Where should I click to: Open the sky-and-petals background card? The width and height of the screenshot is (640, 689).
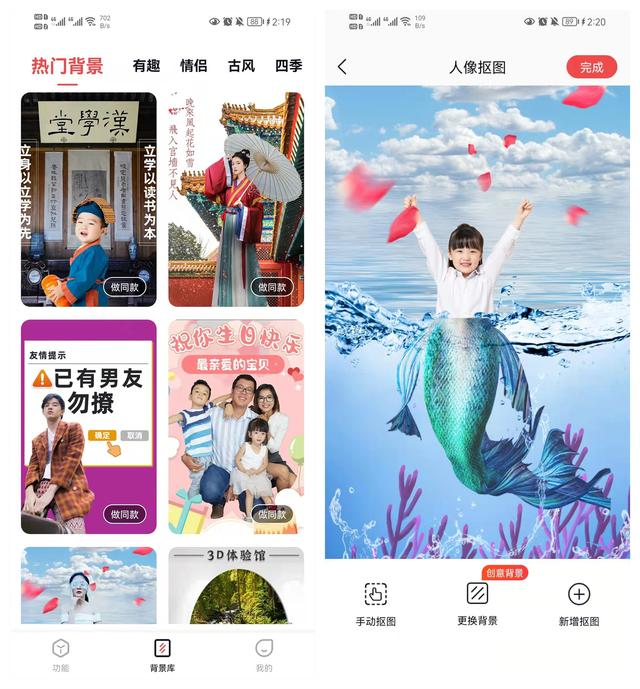tap(88, 588)
